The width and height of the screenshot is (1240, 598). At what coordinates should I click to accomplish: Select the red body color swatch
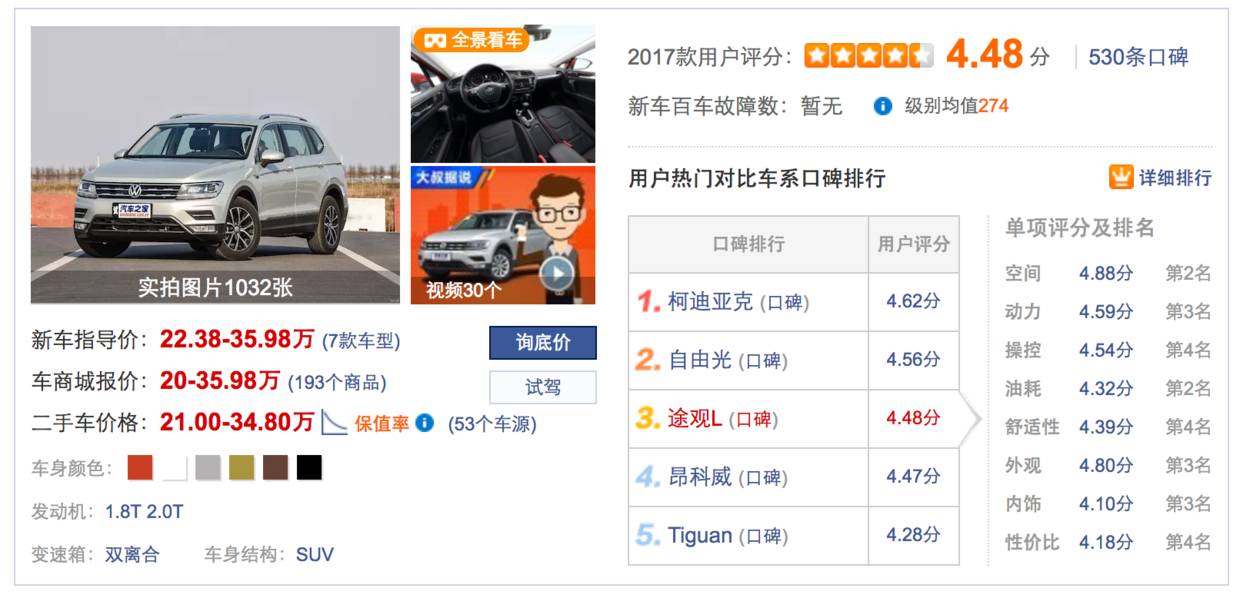click(x=140, y=467)
